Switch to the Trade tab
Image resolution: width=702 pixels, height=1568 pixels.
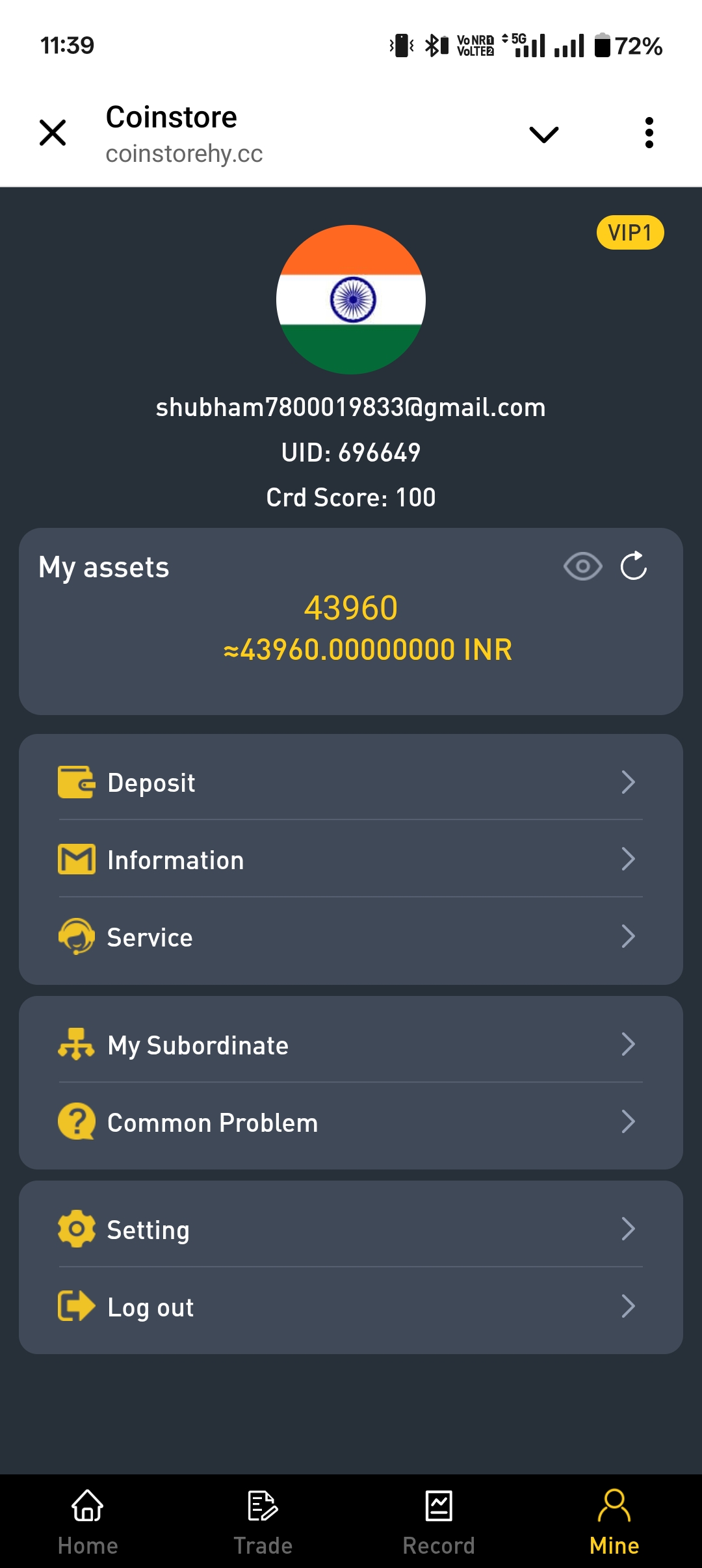[263, 1521]
